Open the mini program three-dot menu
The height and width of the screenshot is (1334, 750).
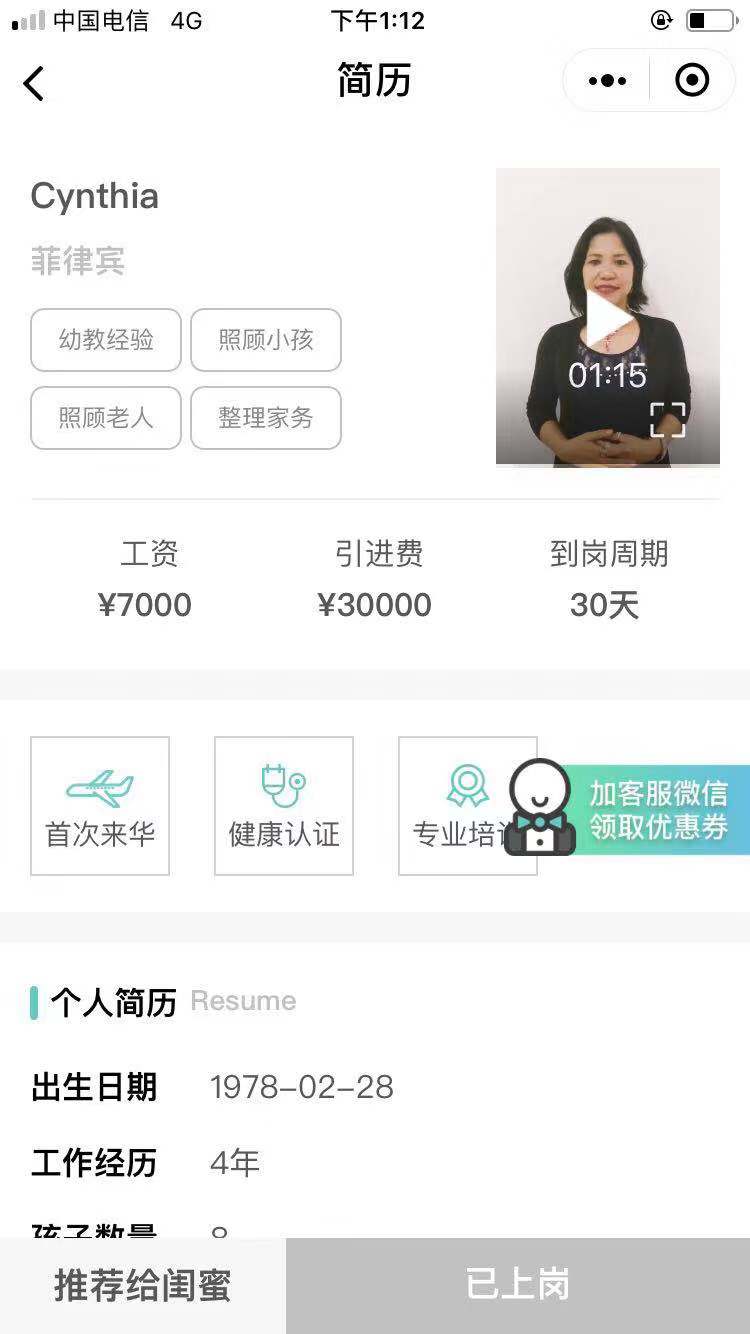click(607, 81)
